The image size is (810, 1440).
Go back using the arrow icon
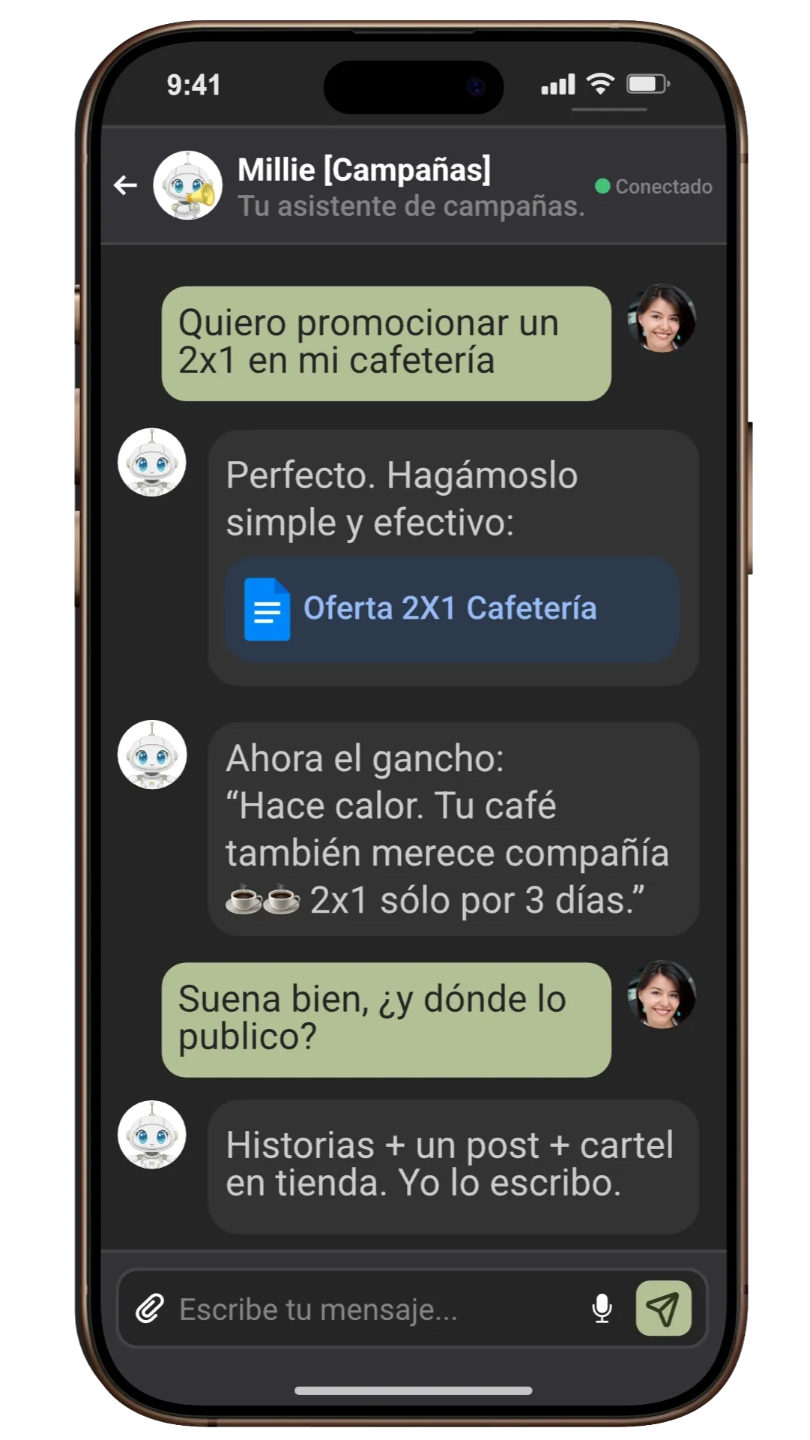125,185
